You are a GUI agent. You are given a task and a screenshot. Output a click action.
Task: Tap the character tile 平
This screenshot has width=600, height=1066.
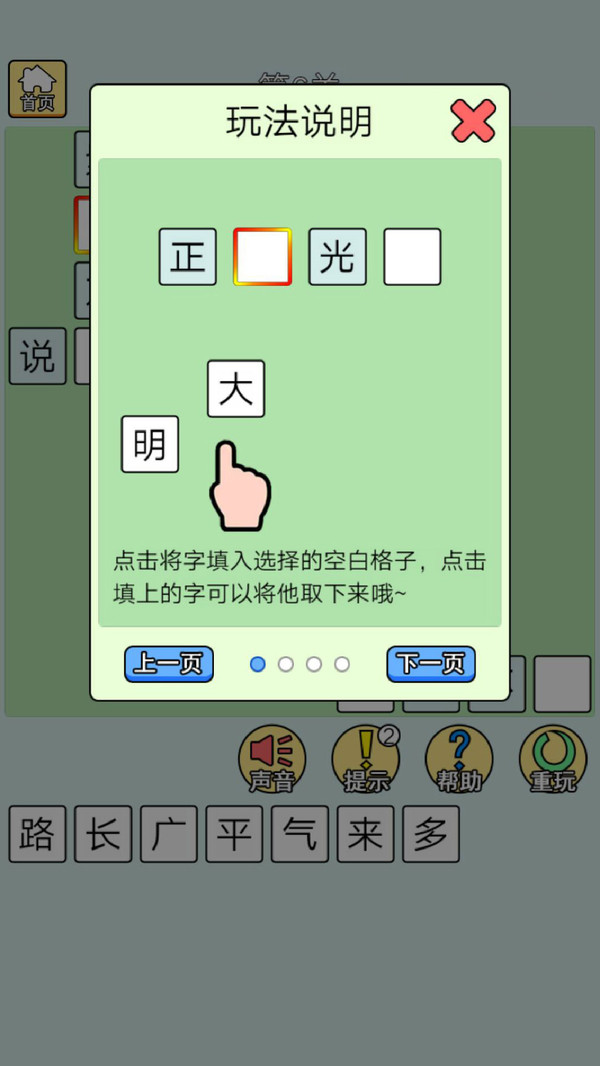tap(234, 834)
